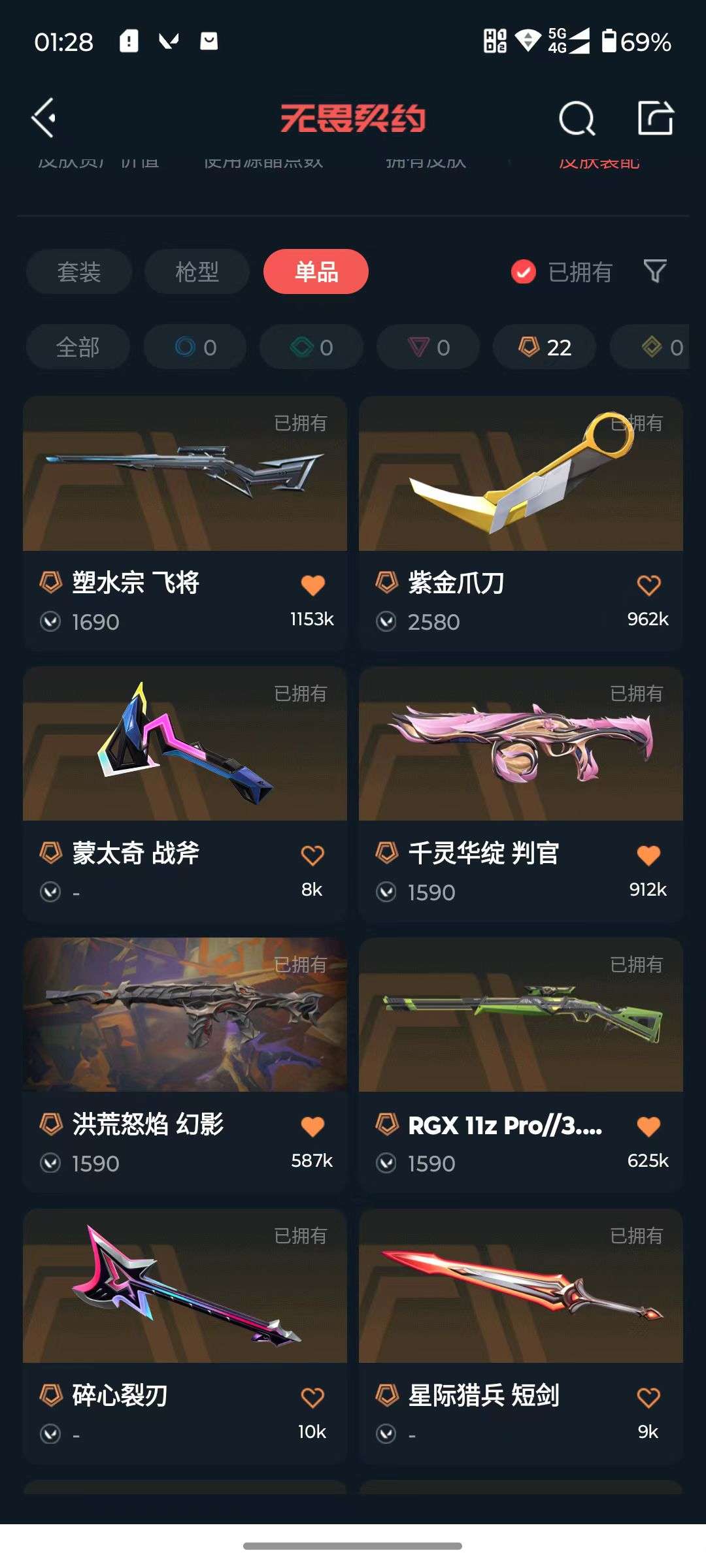The width and height of the screenshot is (706, 1568).
Task: Select the blue circle rarity tier filter
Action: [x=193, y=347]
